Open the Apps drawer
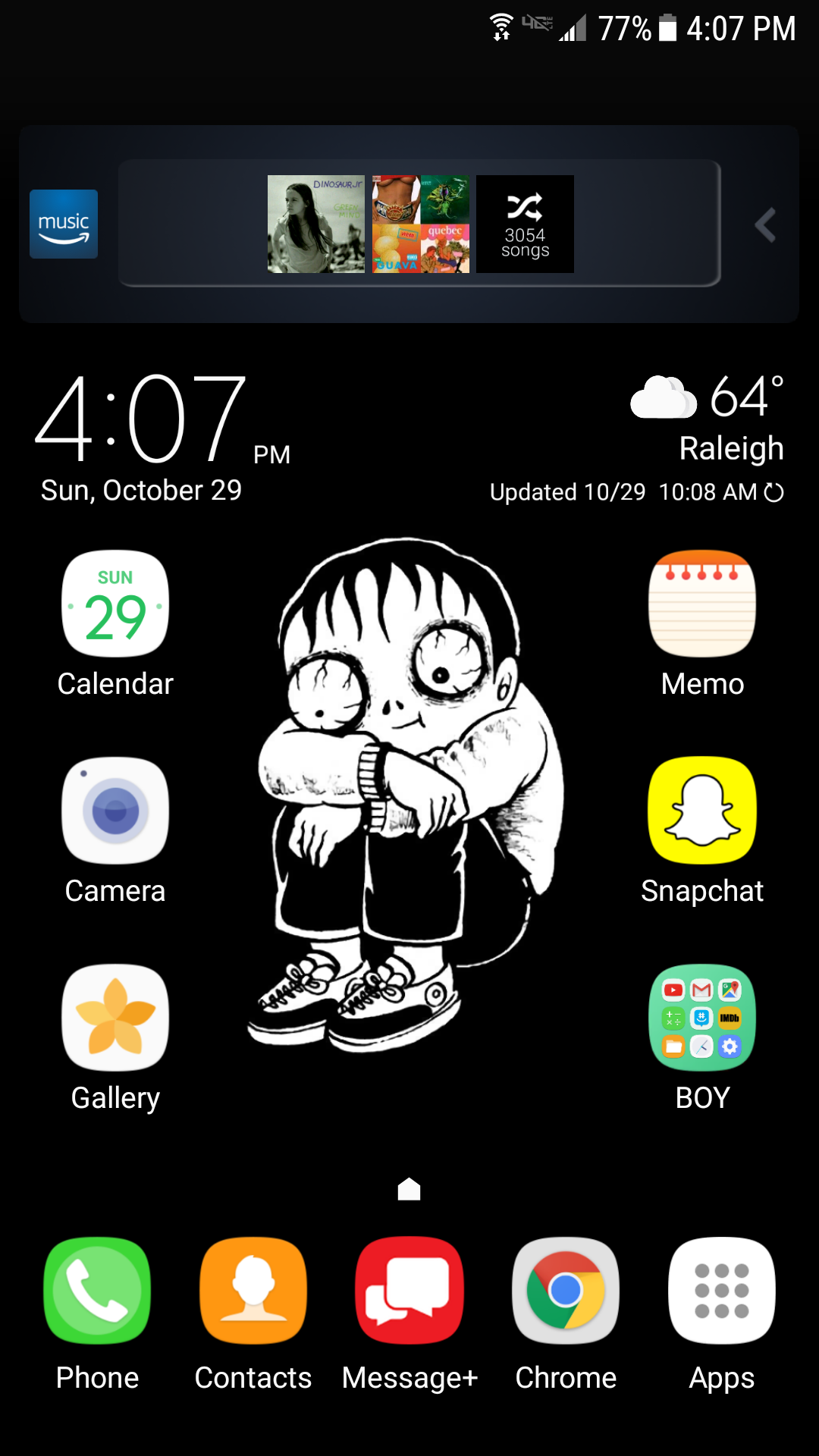This screenshot has width=819, height=1456. [722, 1291]
